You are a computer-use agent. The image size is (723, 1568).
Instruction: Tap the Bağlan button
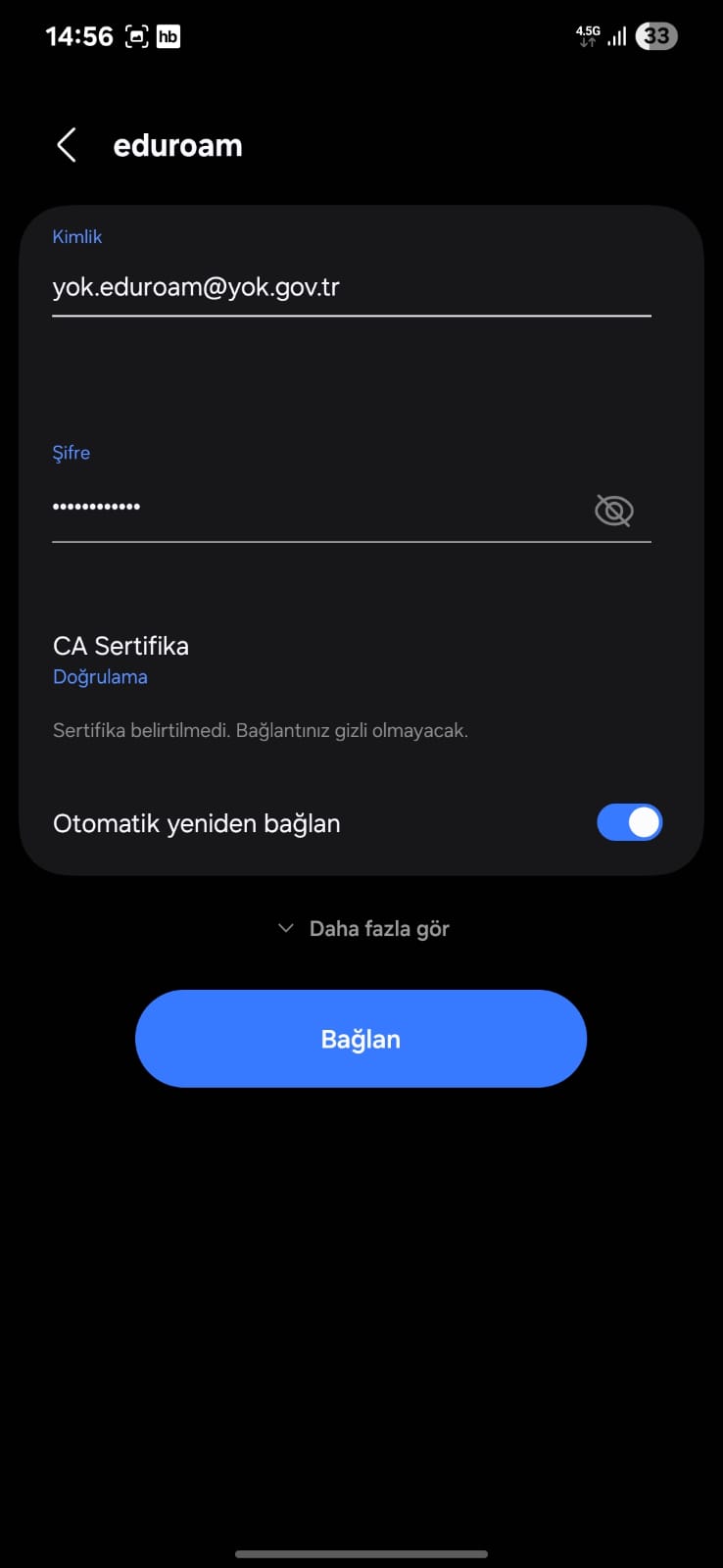coord(361,1039)
